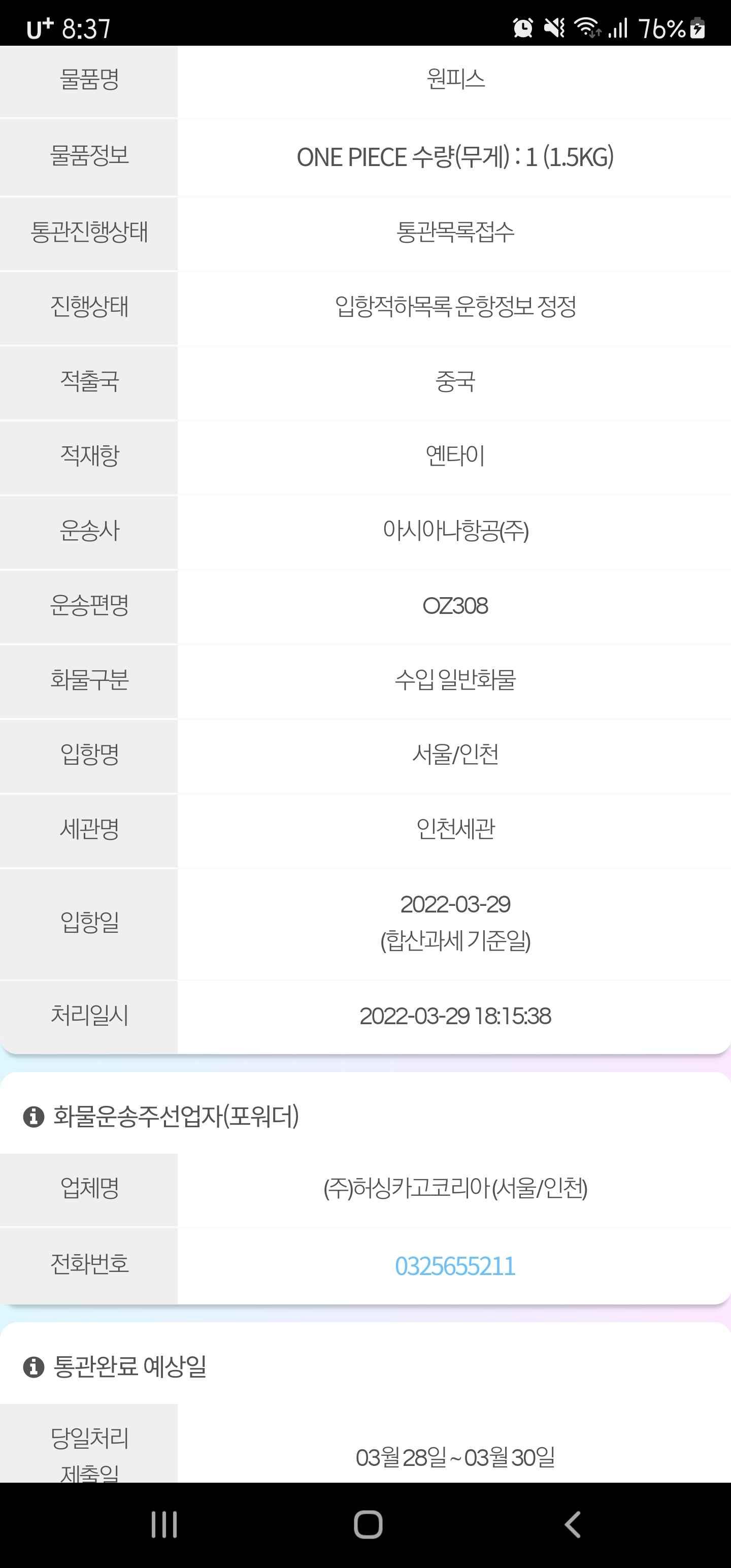The height and width of the screenshot is (1568, 731).
Task: Call the forwarder phone number 0325655211
Action: (455, 1266)
